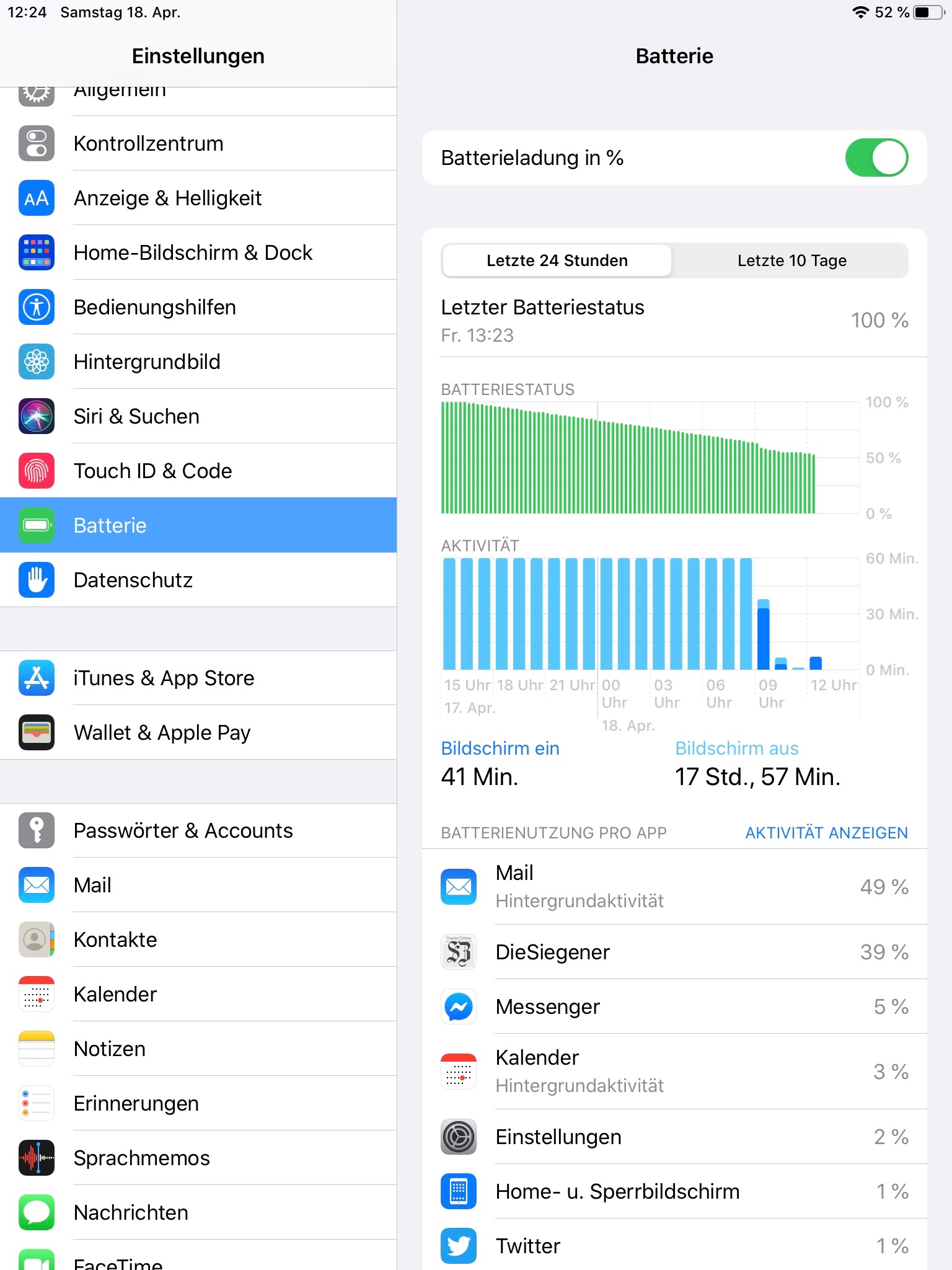The width and height of the screenshot is (952, 1270).
Task: Open iTunes & App Store settings
Action: 198,678
